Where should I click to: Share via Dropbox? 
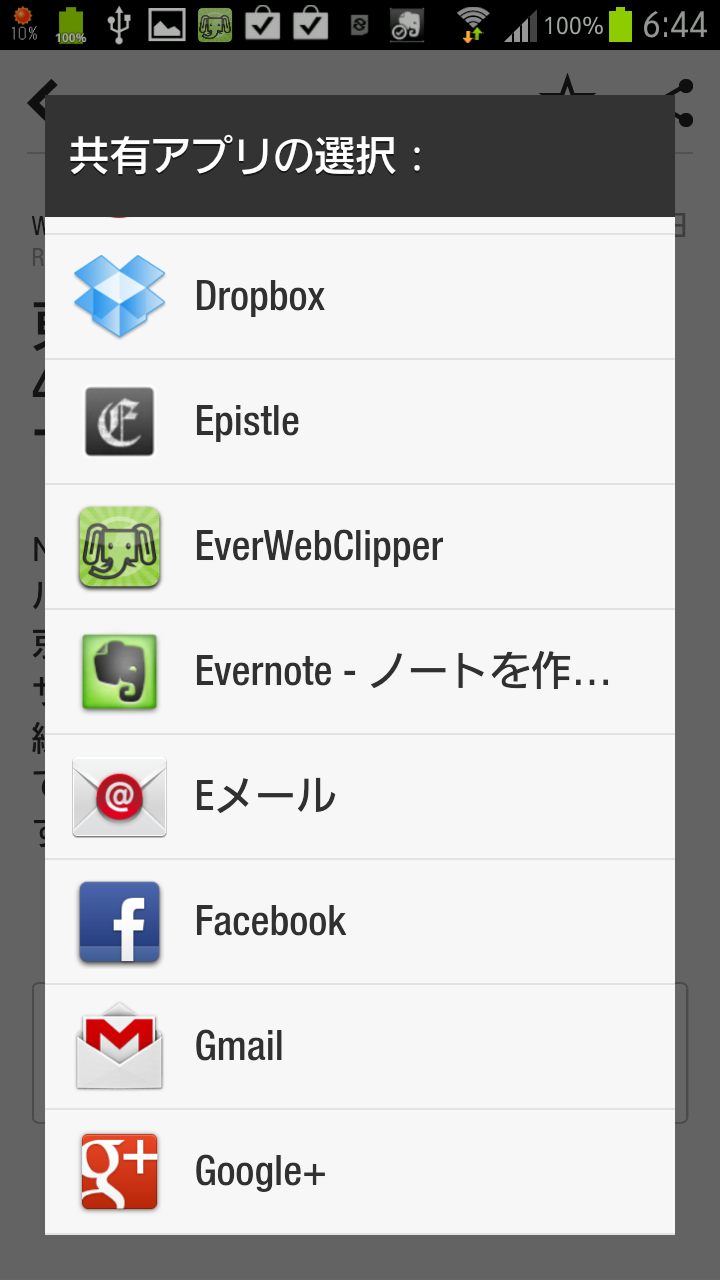360,297
